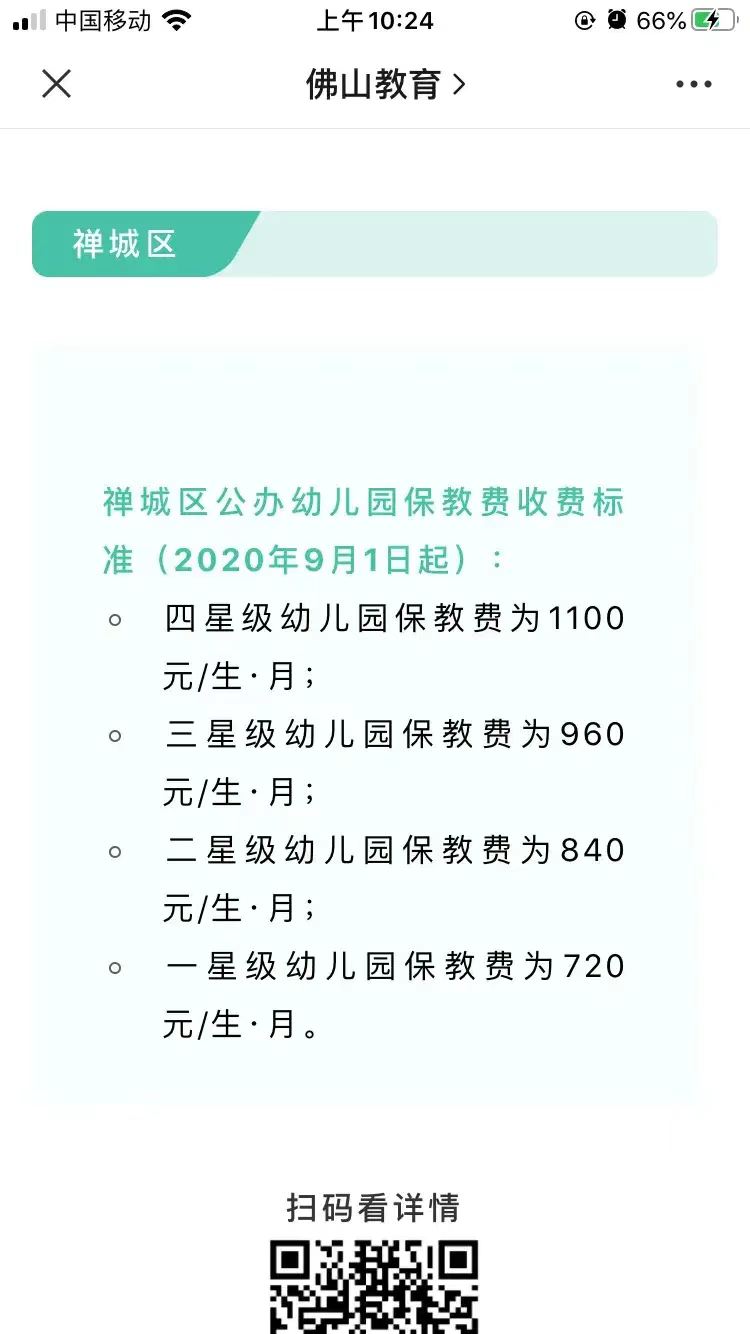Open the 佛山教育 account page
Viewport: 750px width, 1334px height.
pyautogui.click(x=385, y=85)
